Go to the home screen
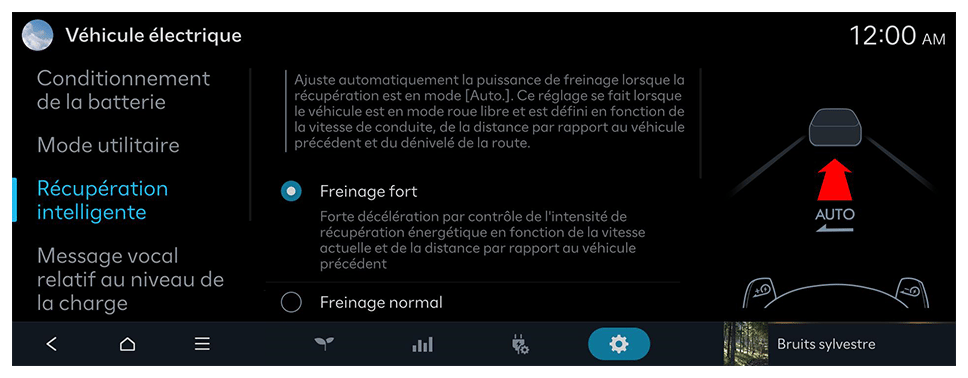 (127, 344)
